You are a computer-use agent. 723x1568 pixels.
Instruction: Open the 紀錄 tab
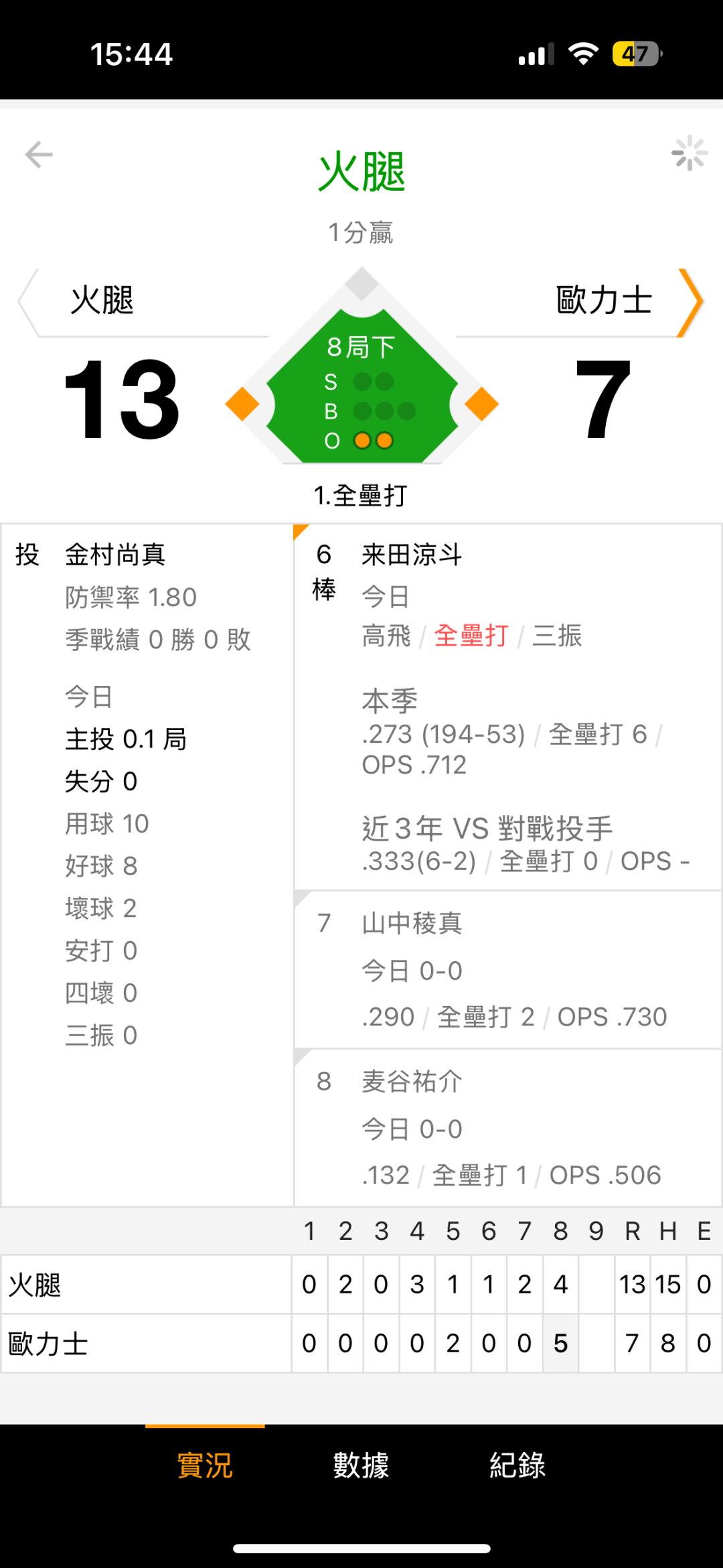tap(517, 1465)
